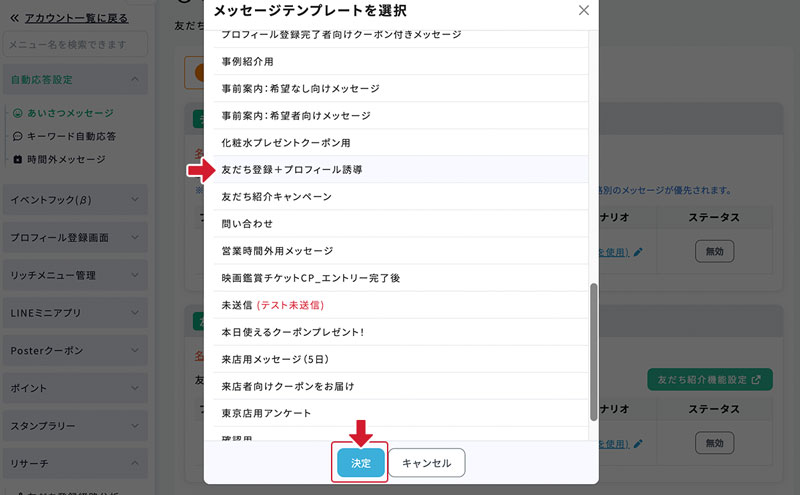Close the message template dialog
Viewport: 800px width, 495px height.
click(x=584, y=10)
